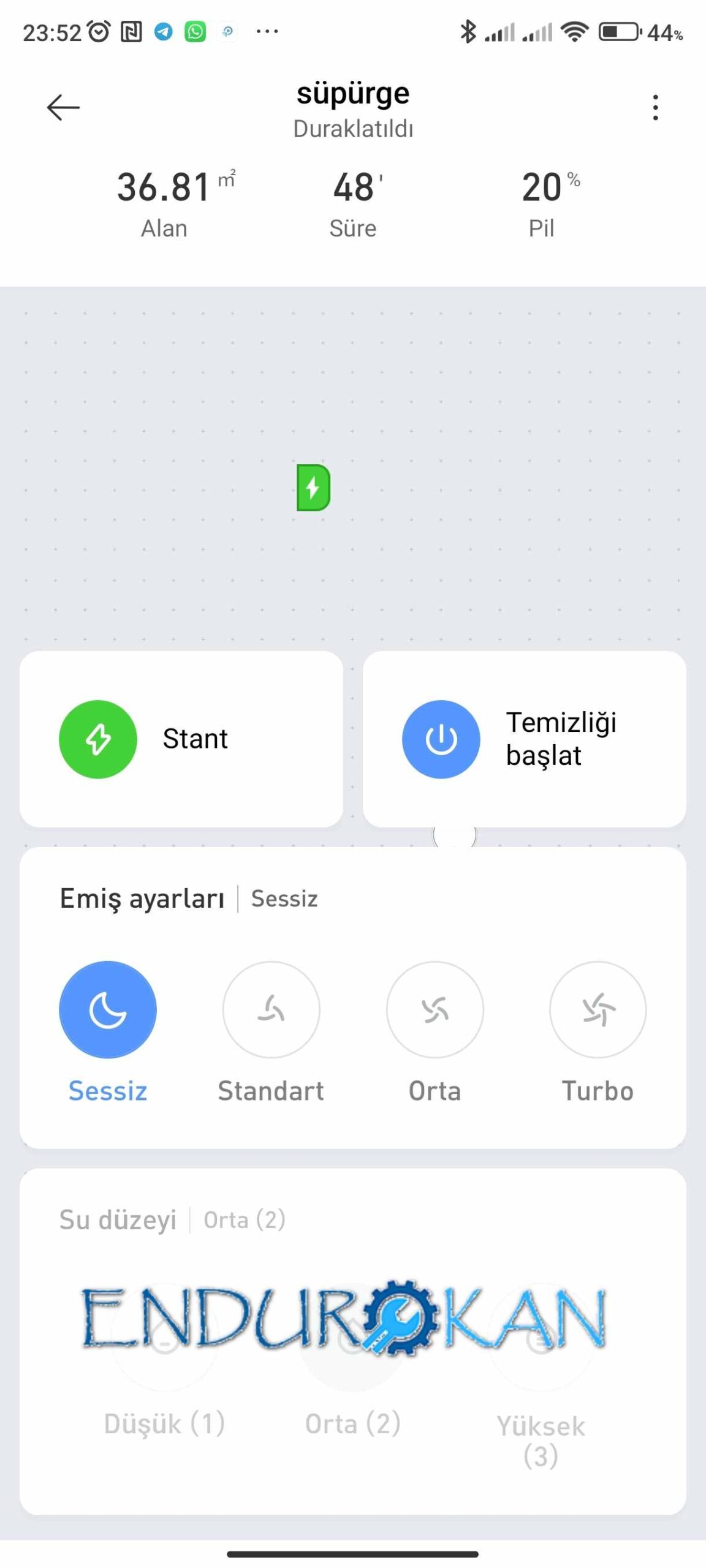Tap Temizliği başlat to start cleaning

tap(524, 739)
